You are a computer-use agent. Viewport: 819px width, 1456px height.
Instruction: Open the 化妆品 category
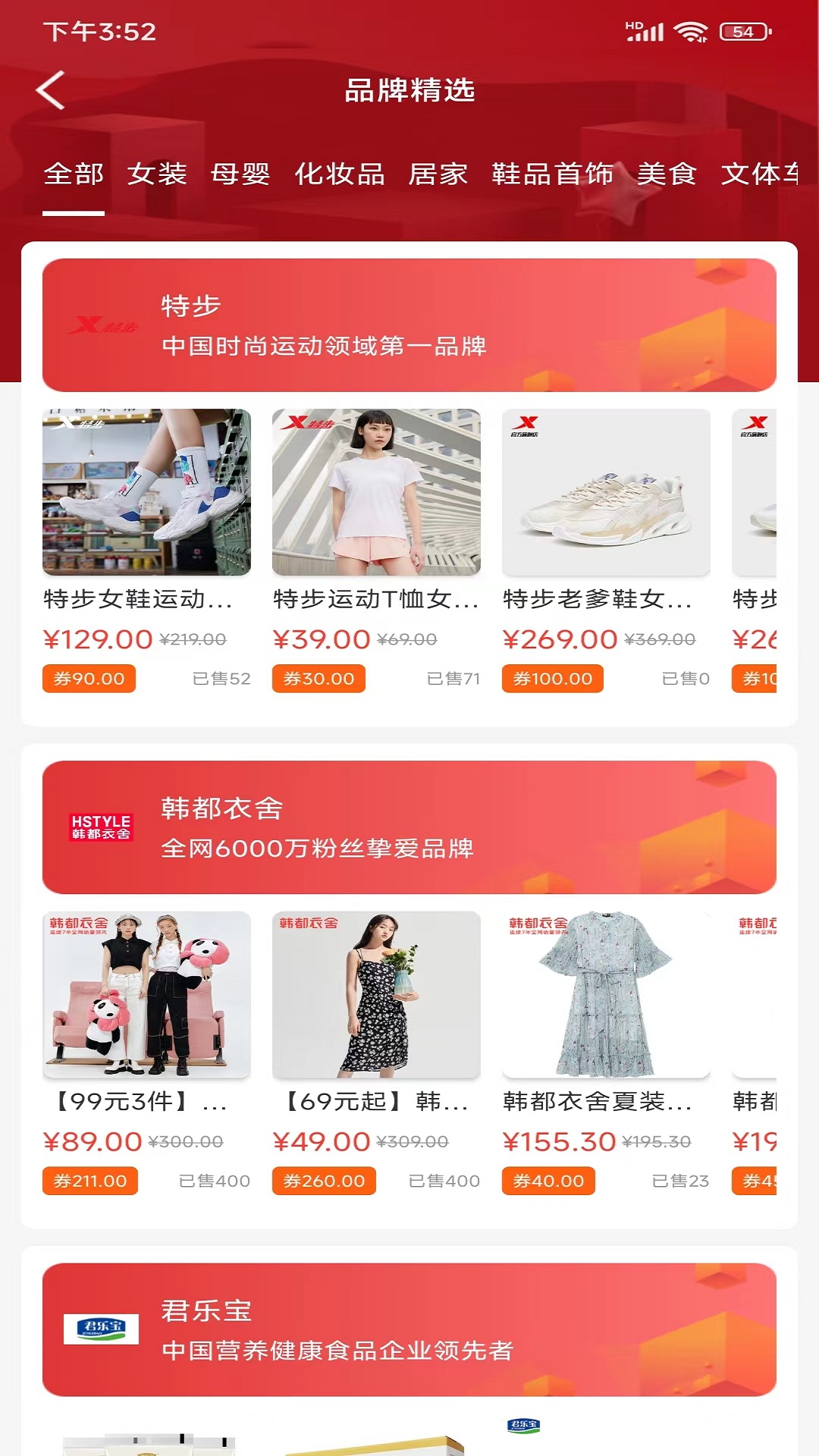(338, 175)
